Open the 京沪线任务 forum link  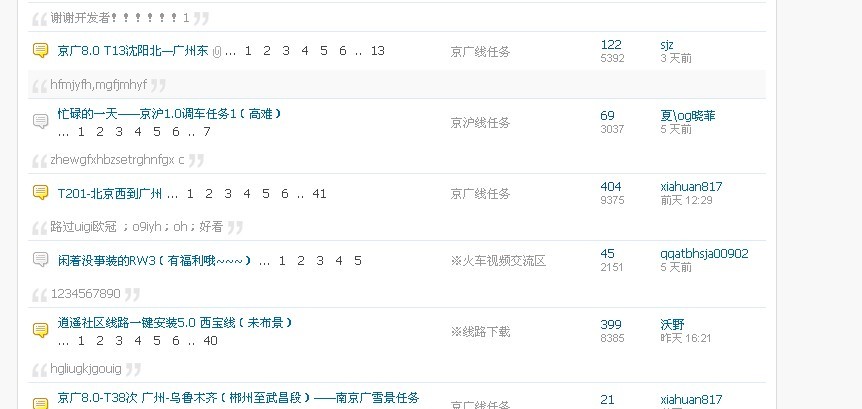[480, 123]
